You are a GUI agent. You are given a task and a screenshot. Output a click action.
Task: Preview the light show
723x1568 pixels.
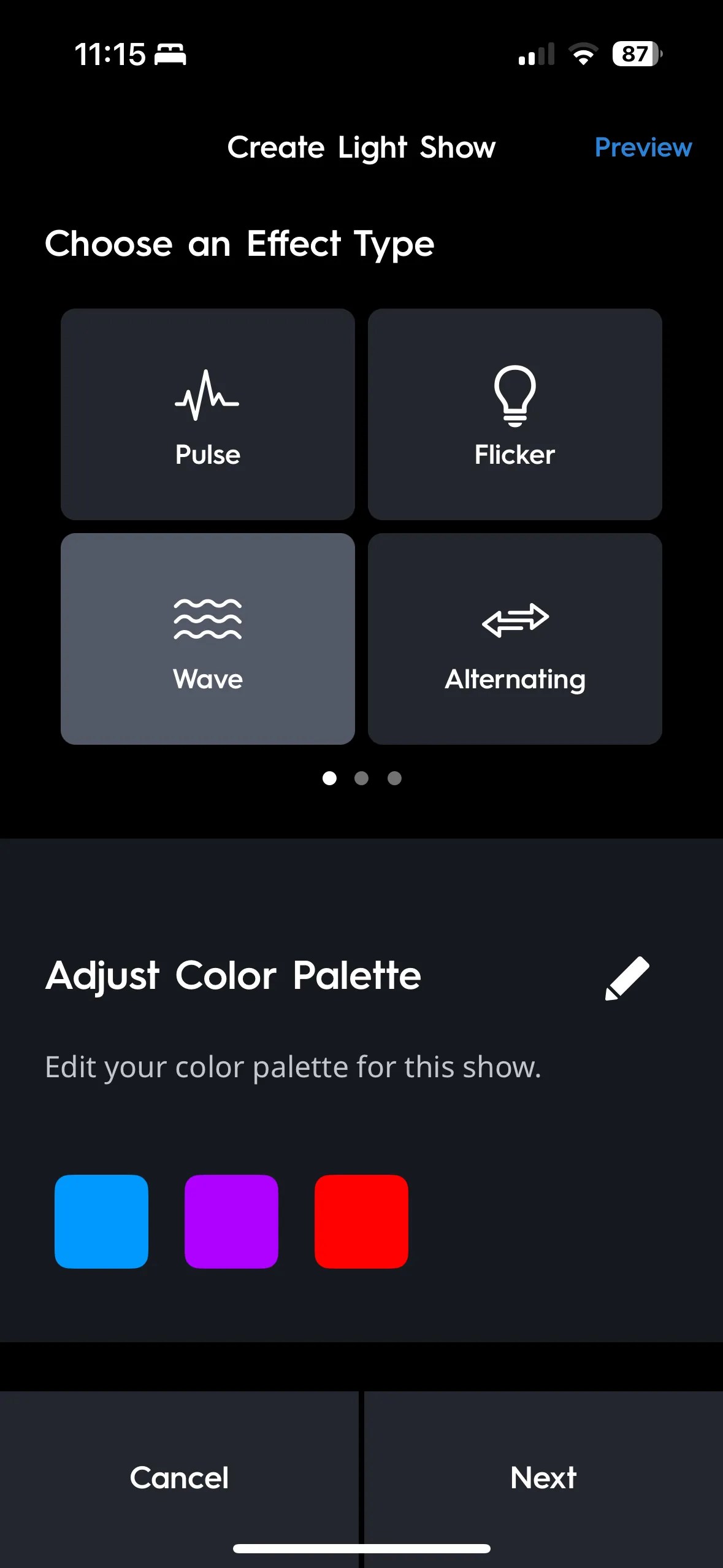point(643,147)
